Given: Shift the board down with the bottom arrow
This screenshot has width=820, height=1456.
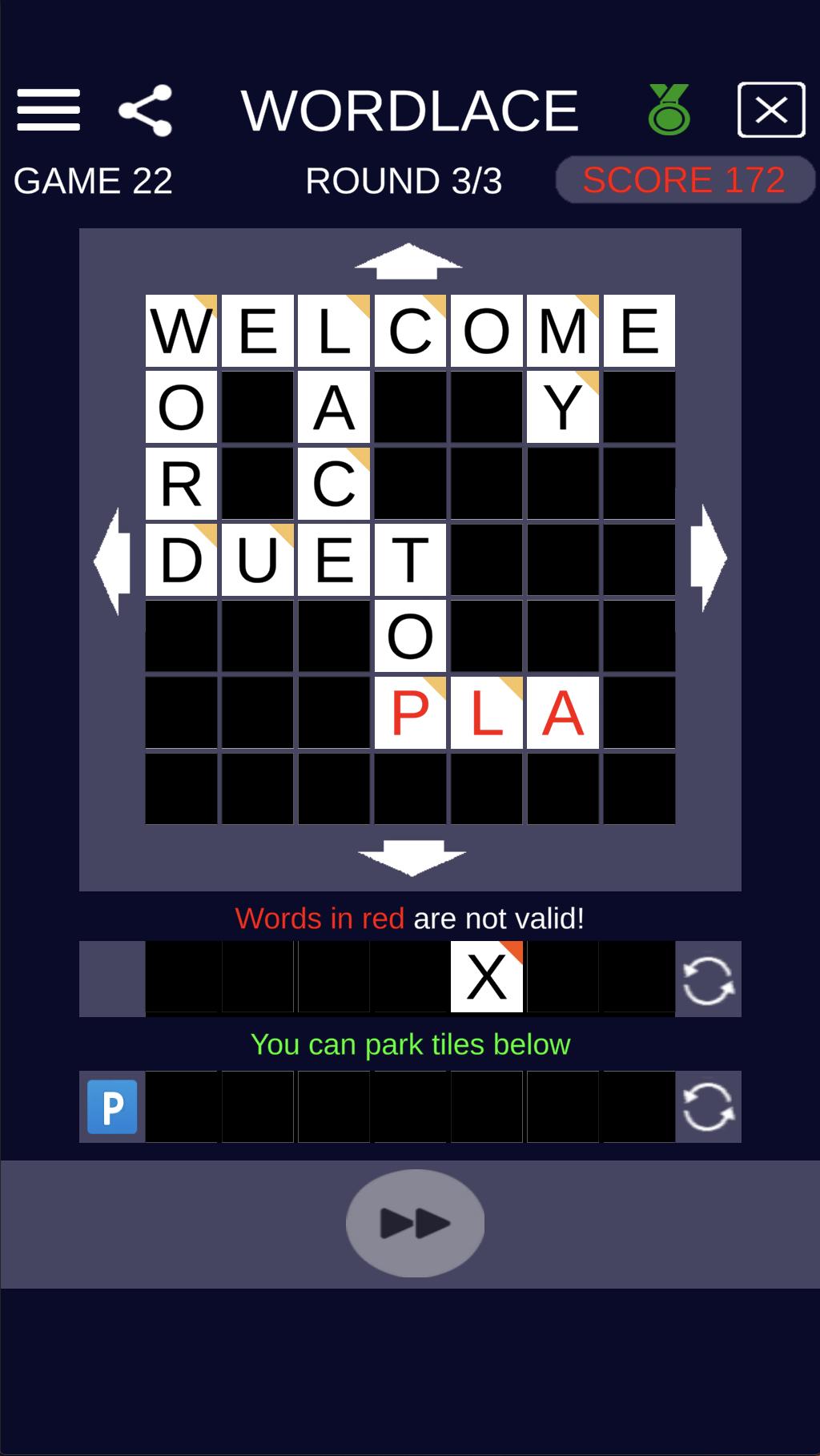Looking at the screenshot, I should (x=412, y=858).
